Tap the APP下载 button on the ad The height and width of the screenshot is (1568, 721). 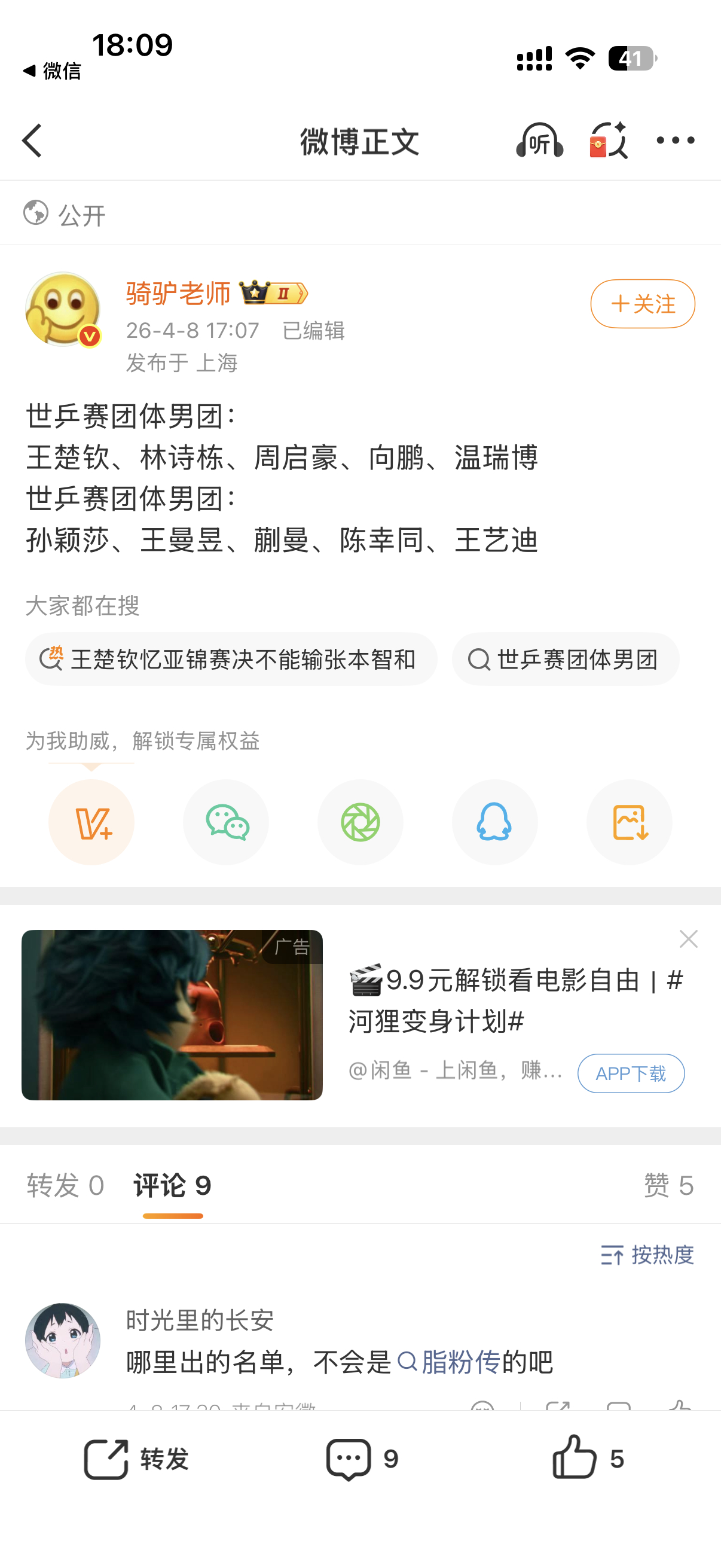(x=631, y=1073)
